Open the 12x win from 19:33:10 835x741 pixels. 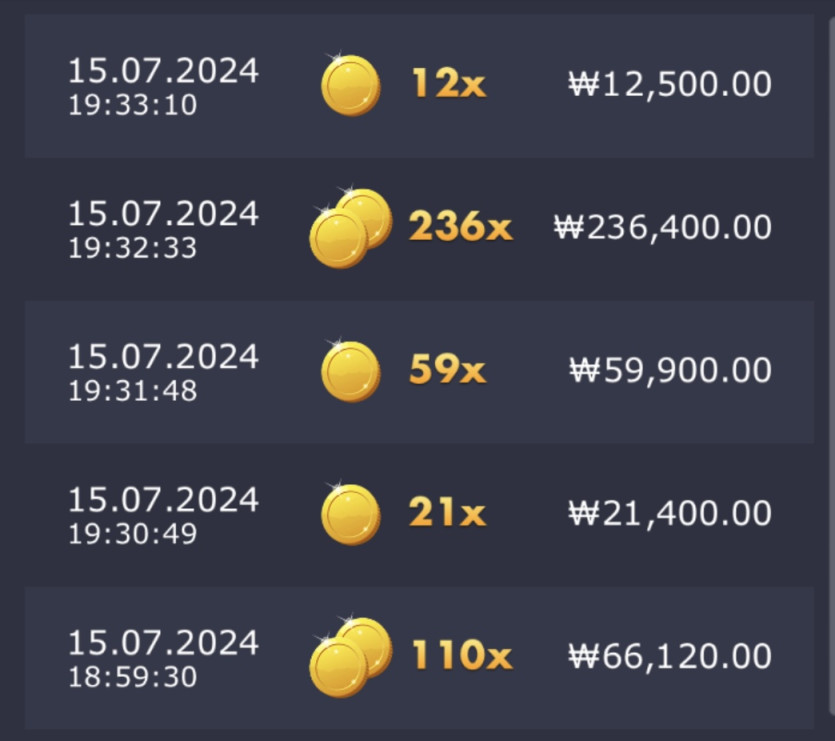tap(418, 85)
